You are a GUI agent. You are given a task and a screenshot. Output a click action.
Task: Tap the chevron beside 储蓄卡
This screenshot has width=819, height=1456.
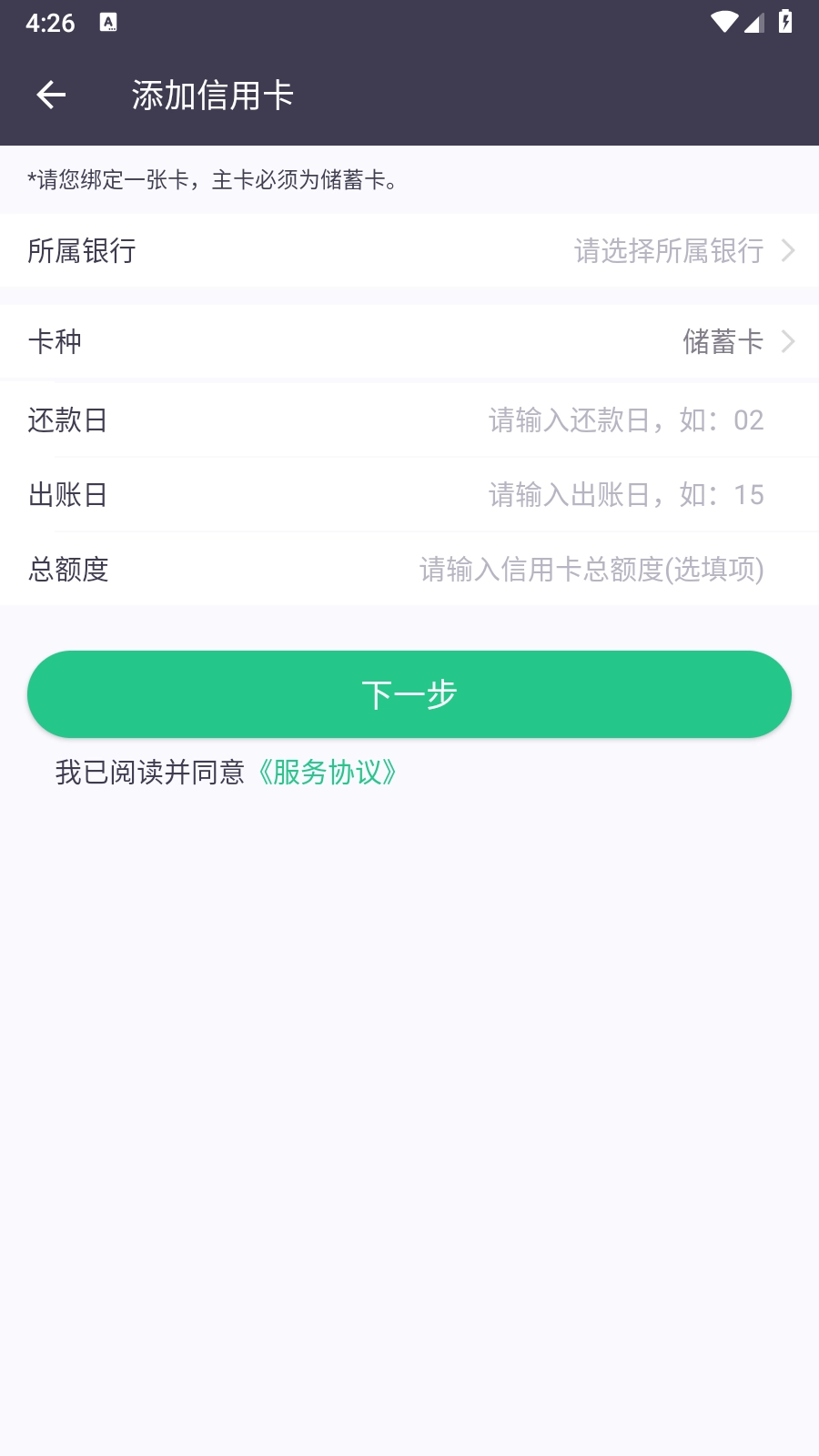coord(790,342)
